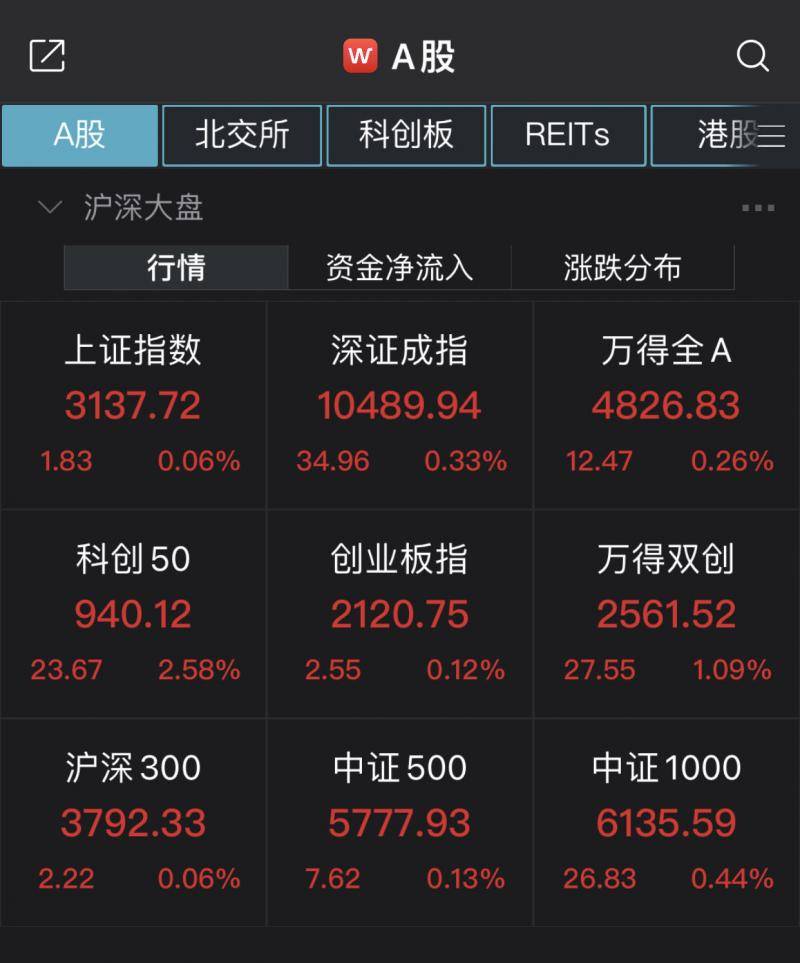
Task: Show the 涨跌分布 view
Action: click(622, 268)
